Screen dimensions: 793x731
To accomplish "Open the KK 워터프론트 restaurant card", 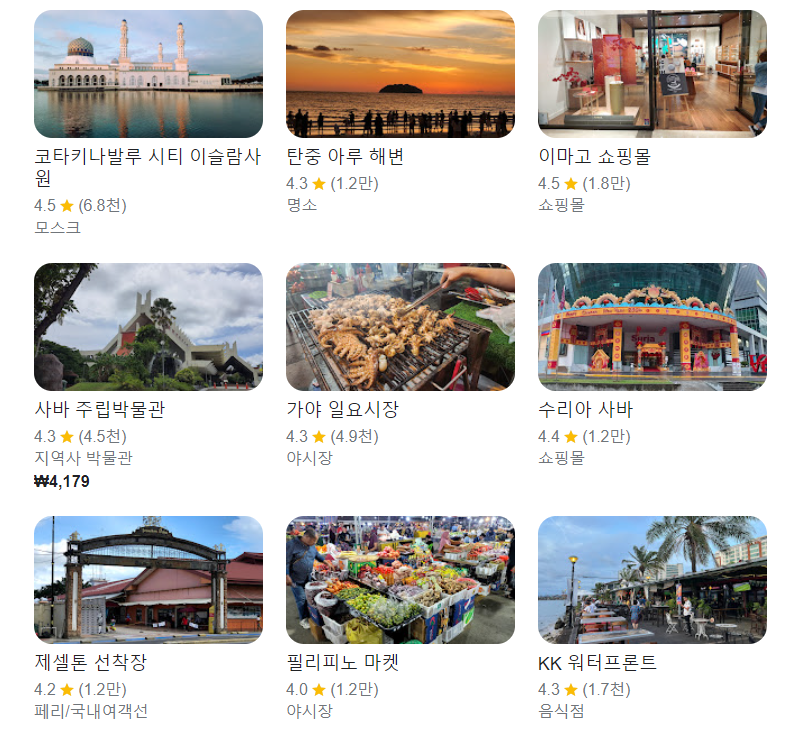I will (652, 580).
